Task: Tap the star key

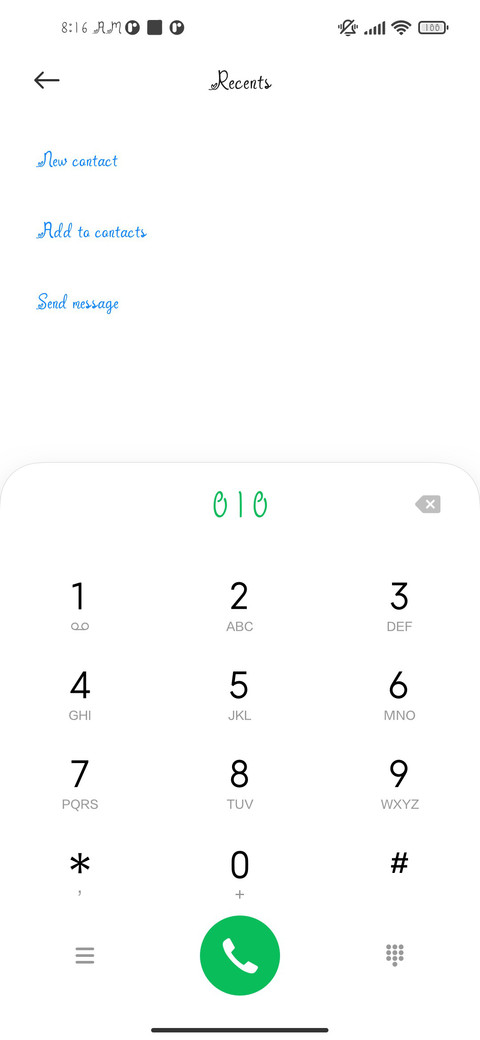Action: (80, 873)
